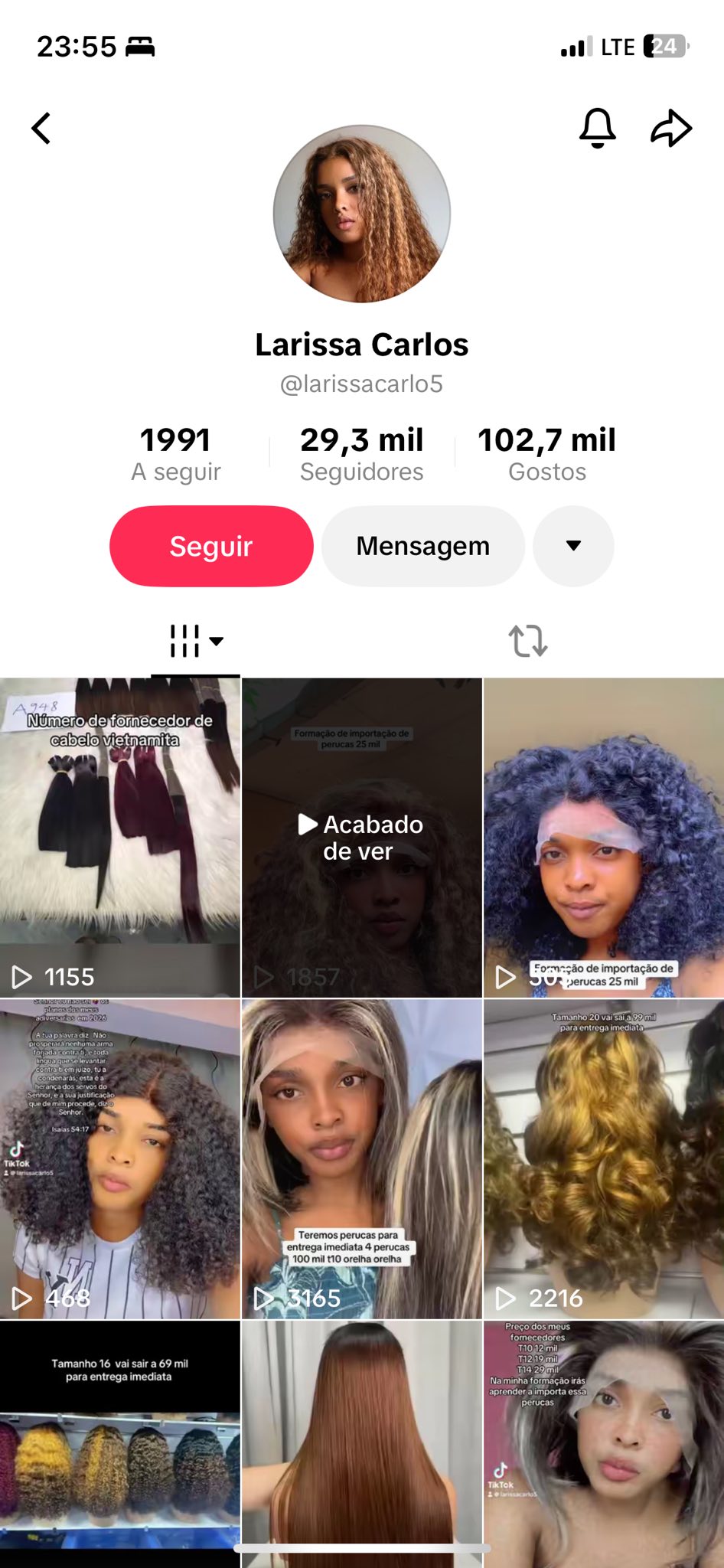Send a message via the Mensagem button
This screenshot has height=1568, width=724.
pos(423,546)
